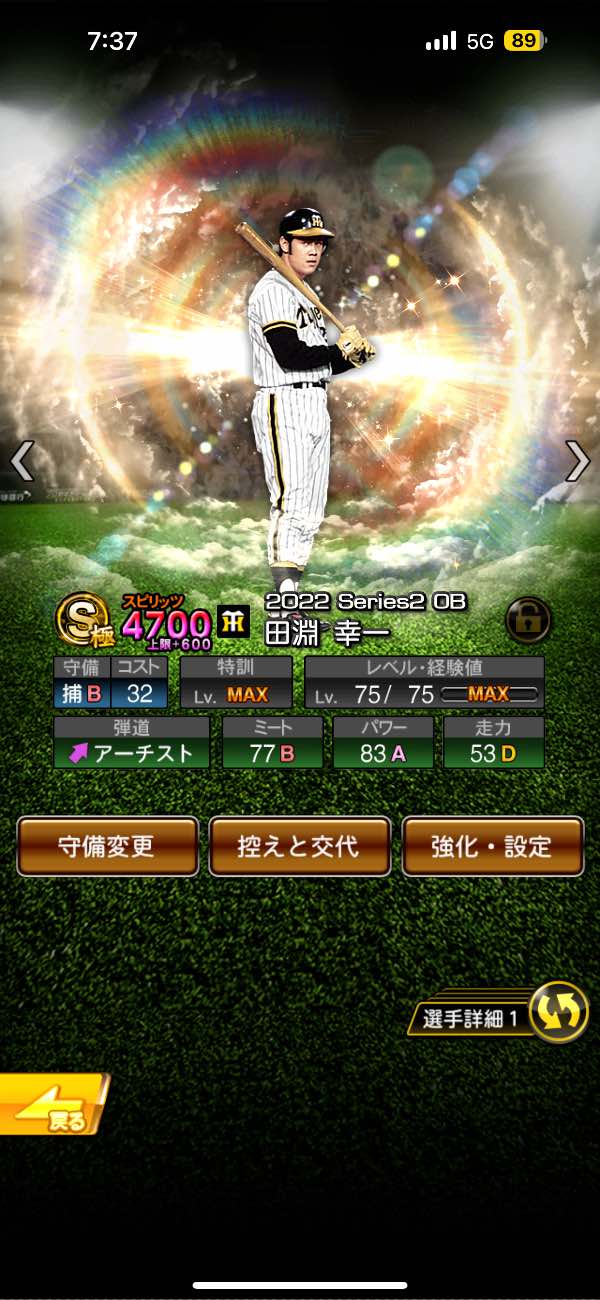Go back with the 戻る button
Viewport: 600px width, 1300px height.
tap(52, 1105)
